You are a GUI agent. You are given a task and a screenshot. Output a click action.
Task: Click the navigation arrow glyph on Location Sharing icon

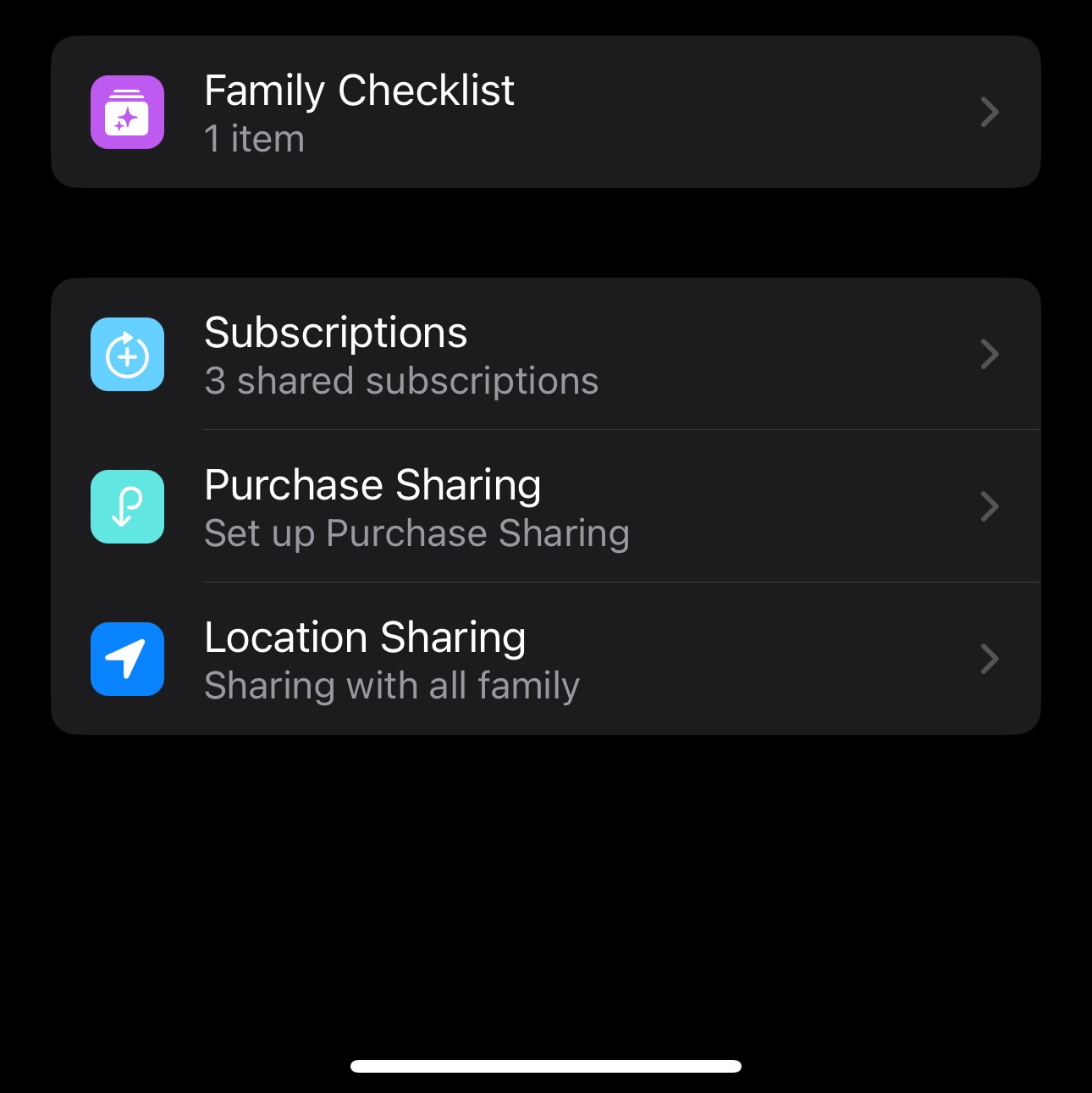(x=127, y=659)
